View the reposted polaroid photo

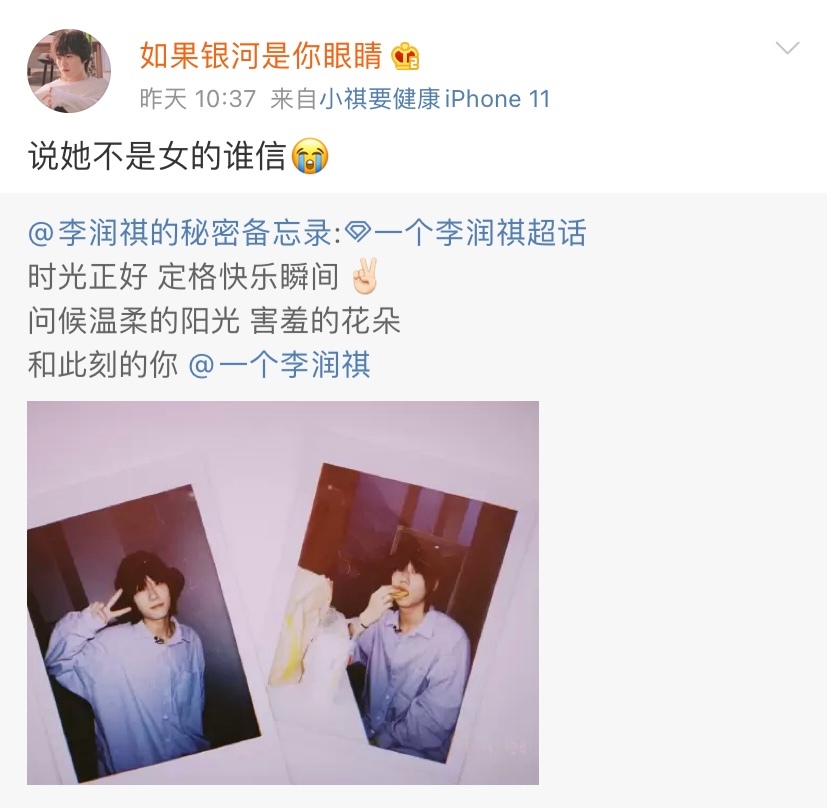tap(283, 592)
